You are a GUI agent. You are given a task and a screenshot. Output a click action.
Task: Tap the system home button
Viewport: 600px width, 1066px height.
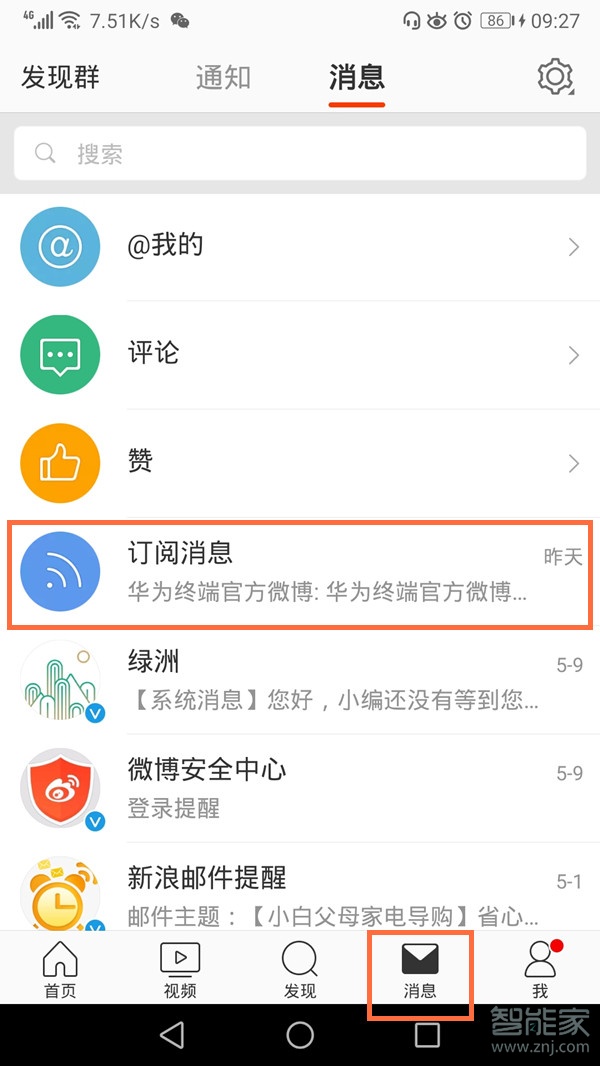click(300, 1035)
